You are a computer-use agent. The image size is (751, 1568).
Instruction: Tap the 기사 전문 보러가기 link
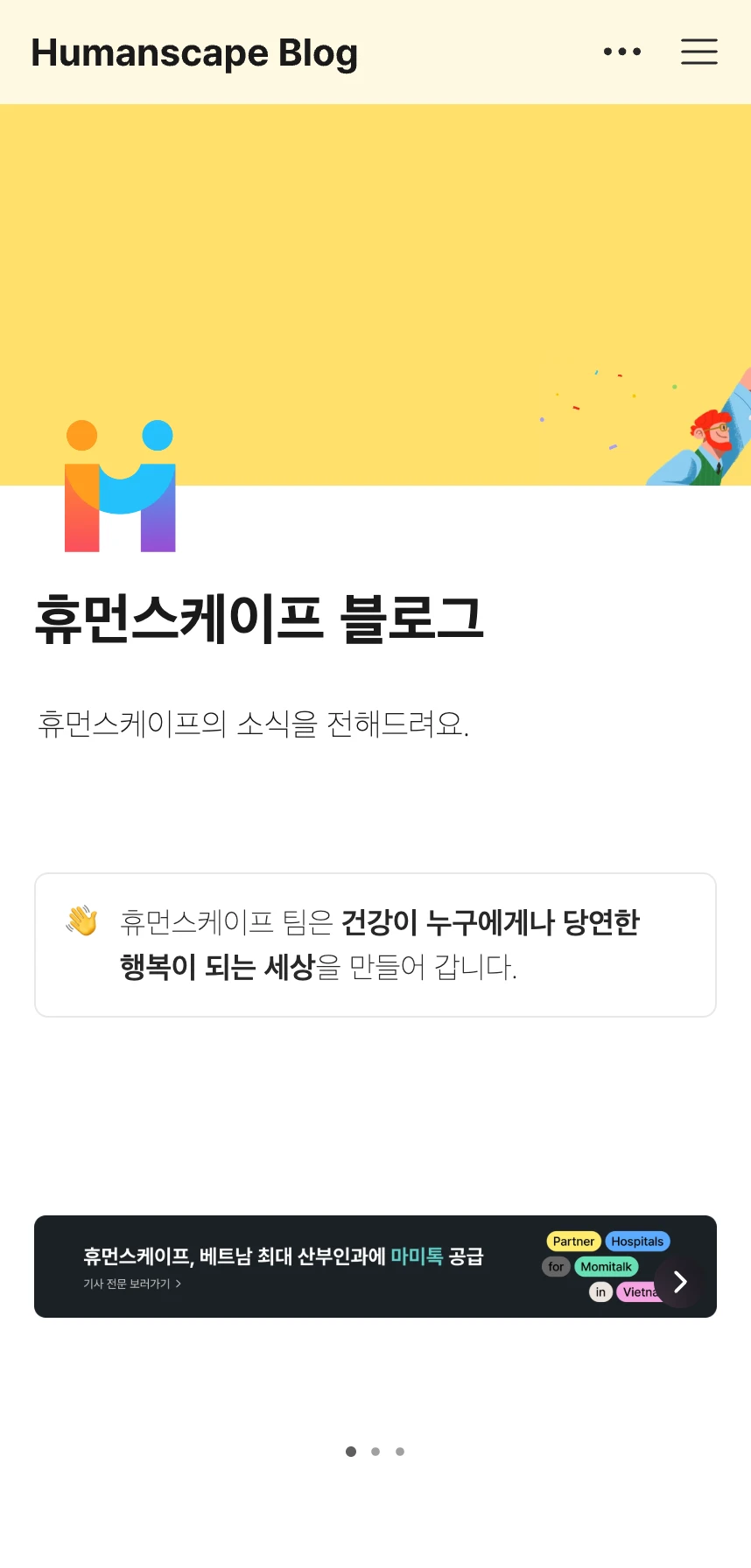(131, 1284)
